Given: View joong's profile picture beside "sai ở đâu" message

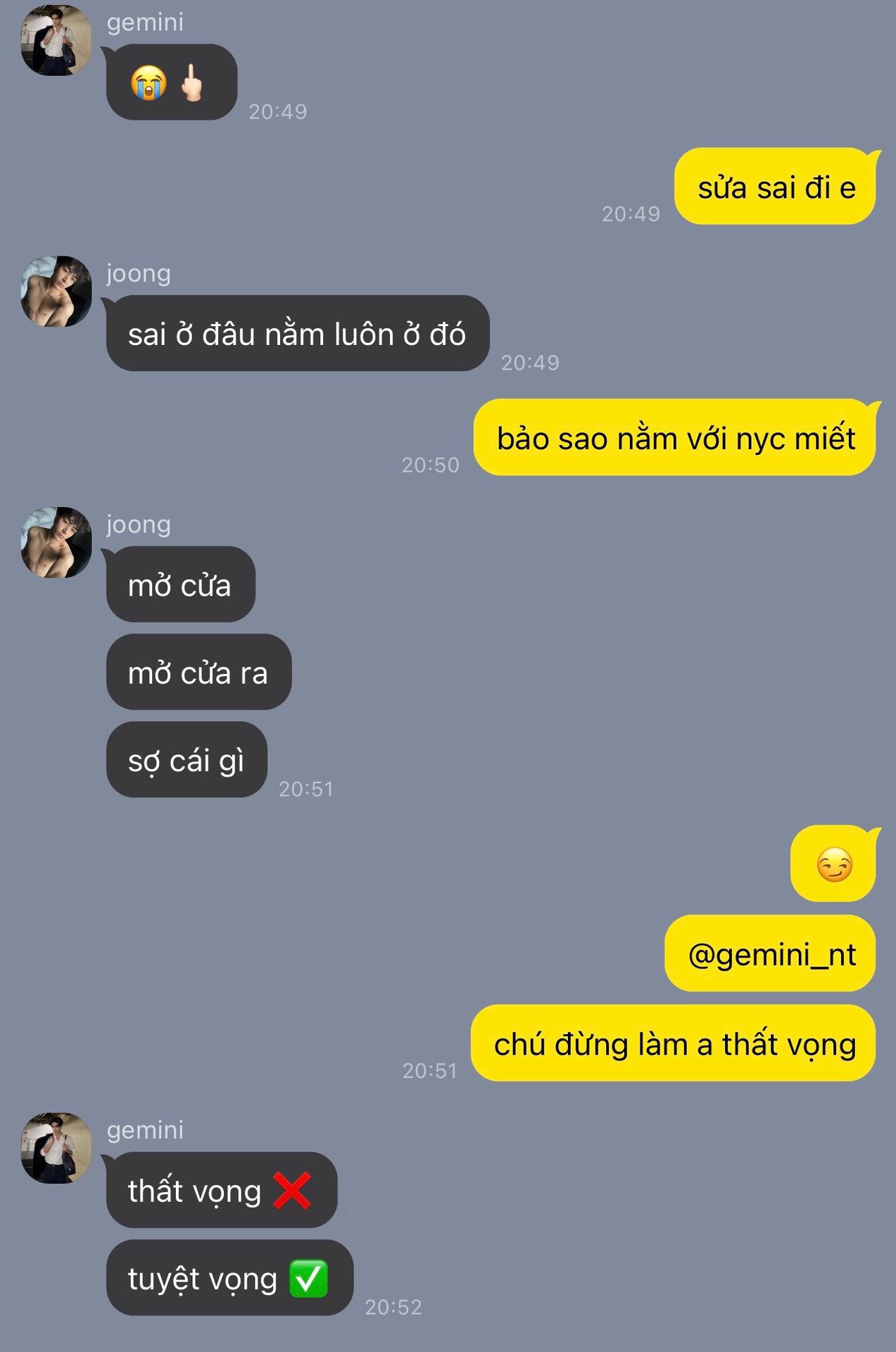Looking at the screenshot, I should click(56, 291).
